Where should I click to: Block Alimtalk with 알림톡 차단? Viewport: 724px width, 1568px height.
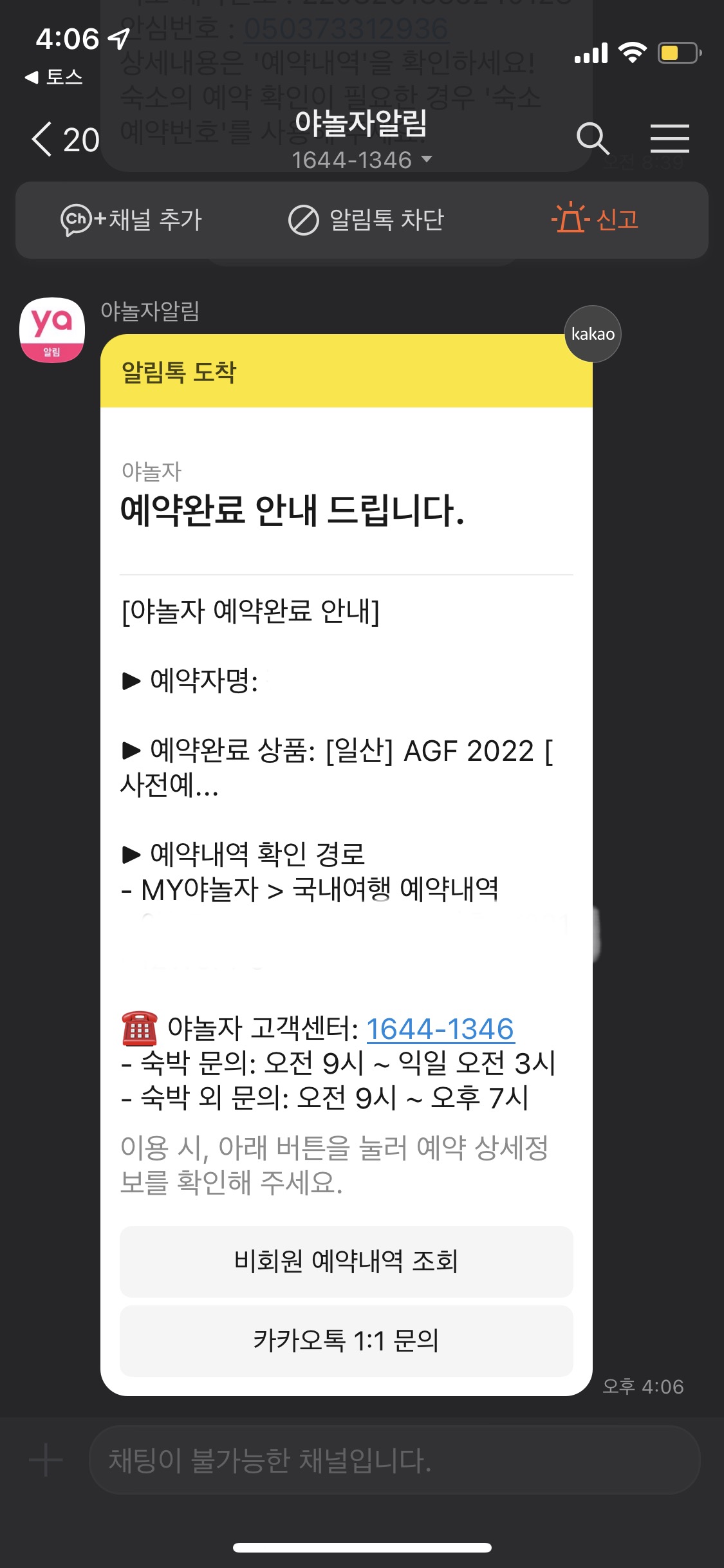(366, 220)
